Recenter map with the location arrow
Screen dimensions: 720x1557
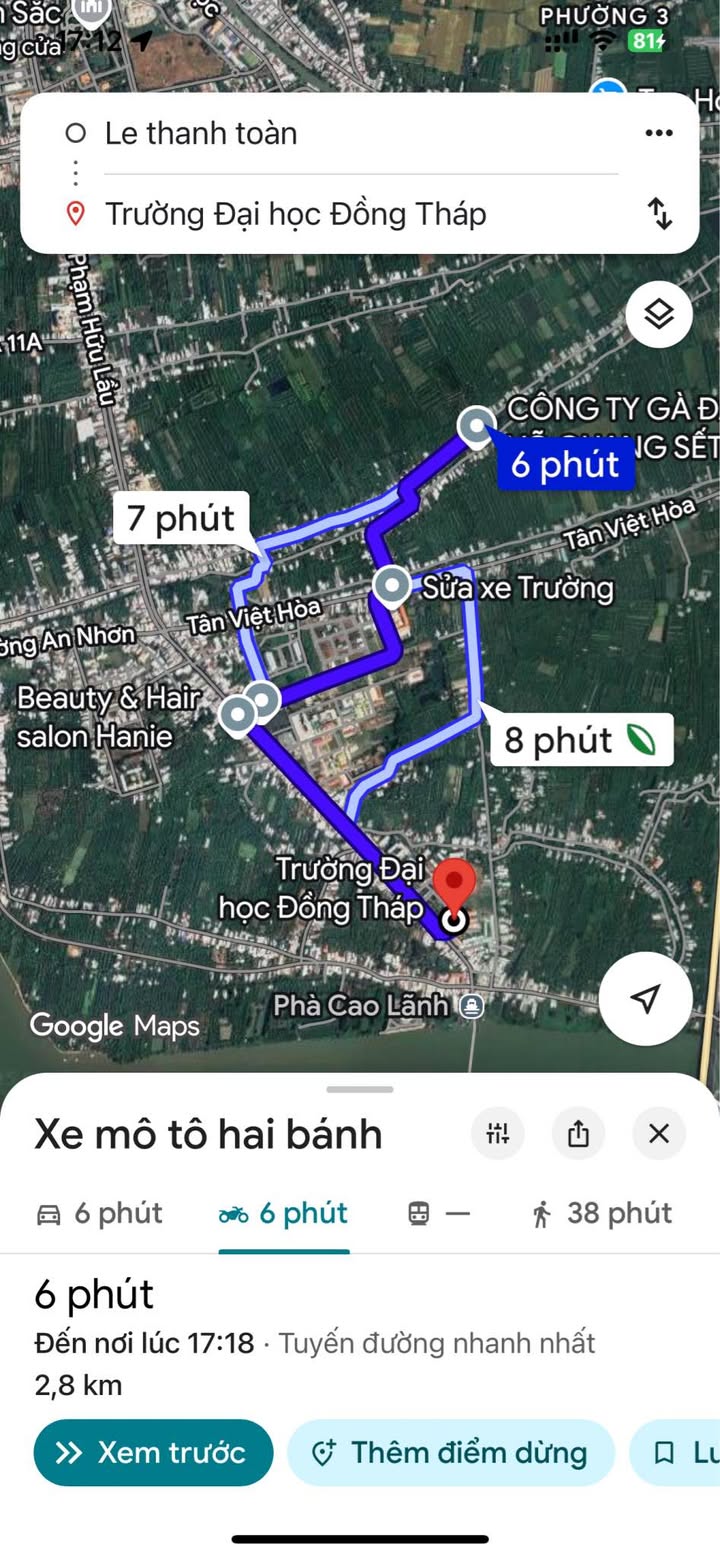click(646, 998)
